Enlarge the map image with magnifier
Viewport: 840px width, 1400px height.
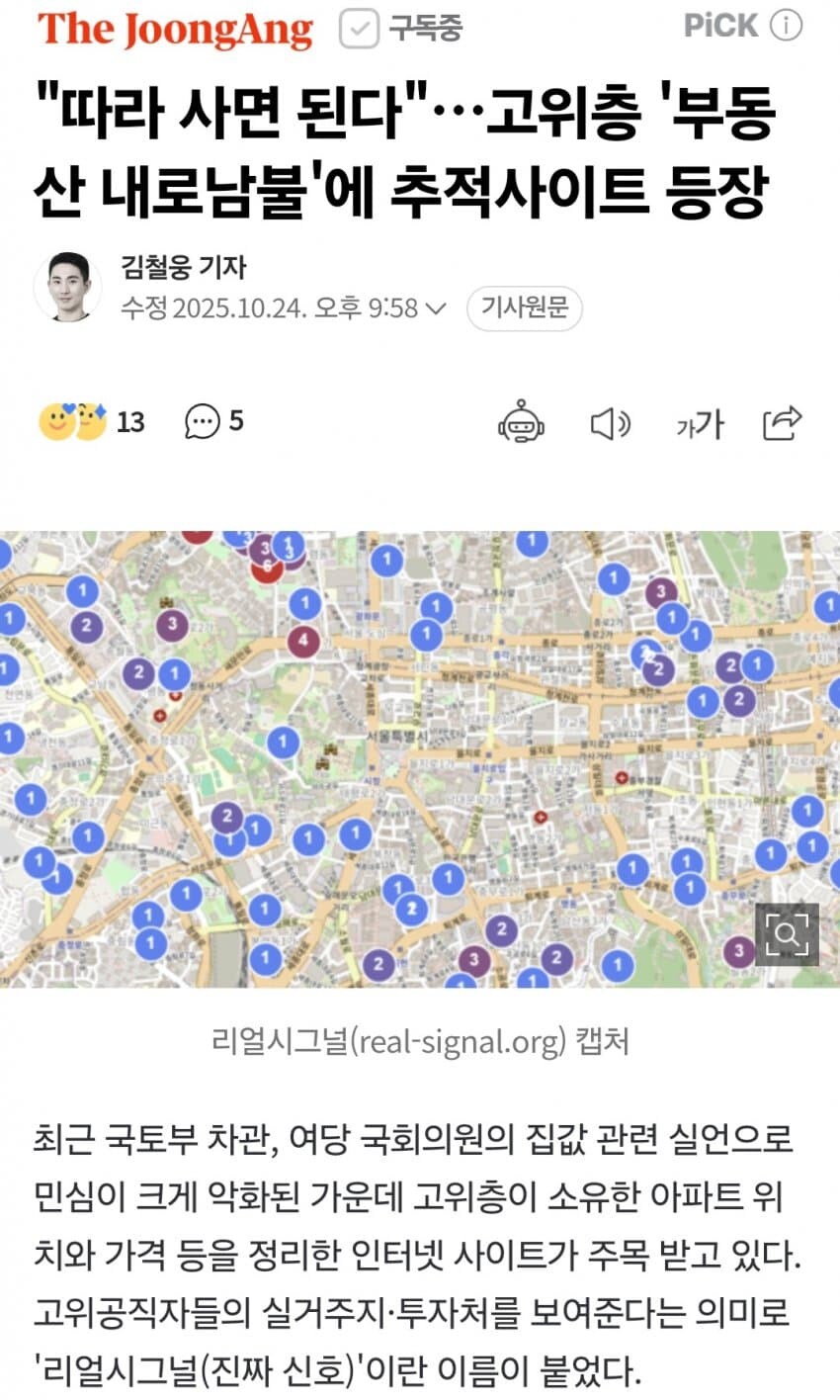787,934
